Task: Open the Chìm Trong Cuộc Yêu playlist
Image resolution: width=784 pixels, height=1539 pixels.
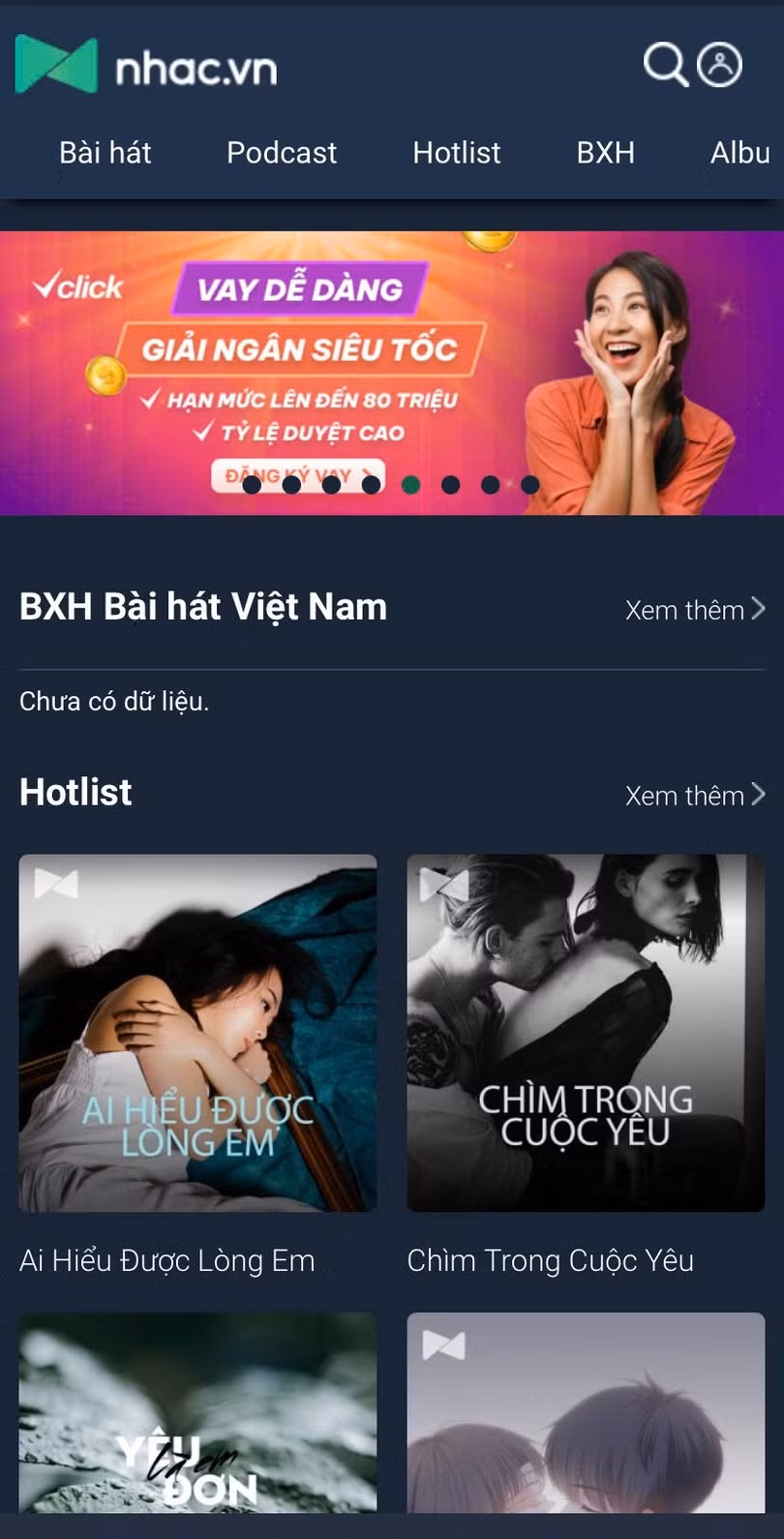Action: click(x=586, y=1033)
